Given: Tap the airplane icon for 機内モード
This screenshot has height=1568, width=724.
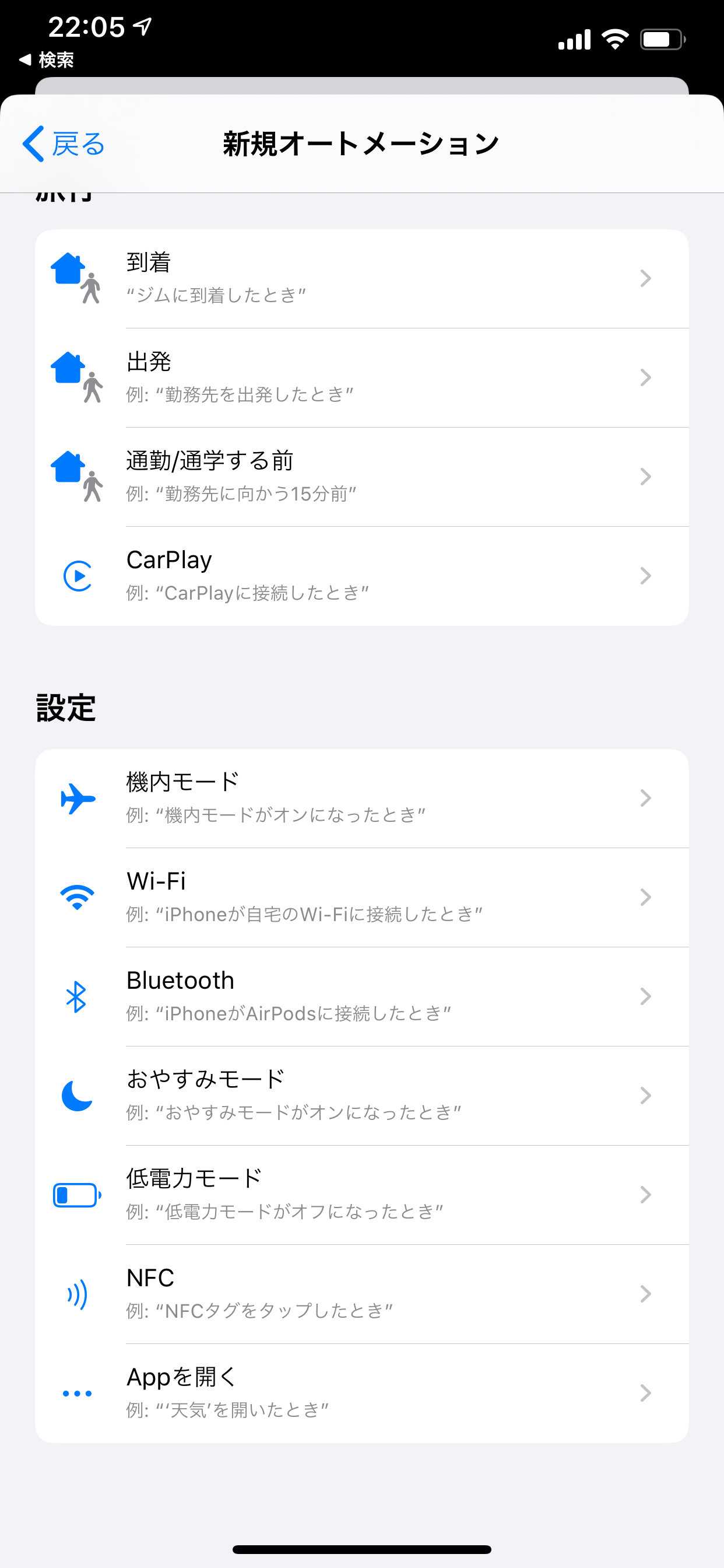Looking at the screenshot, I should (78, 797).
